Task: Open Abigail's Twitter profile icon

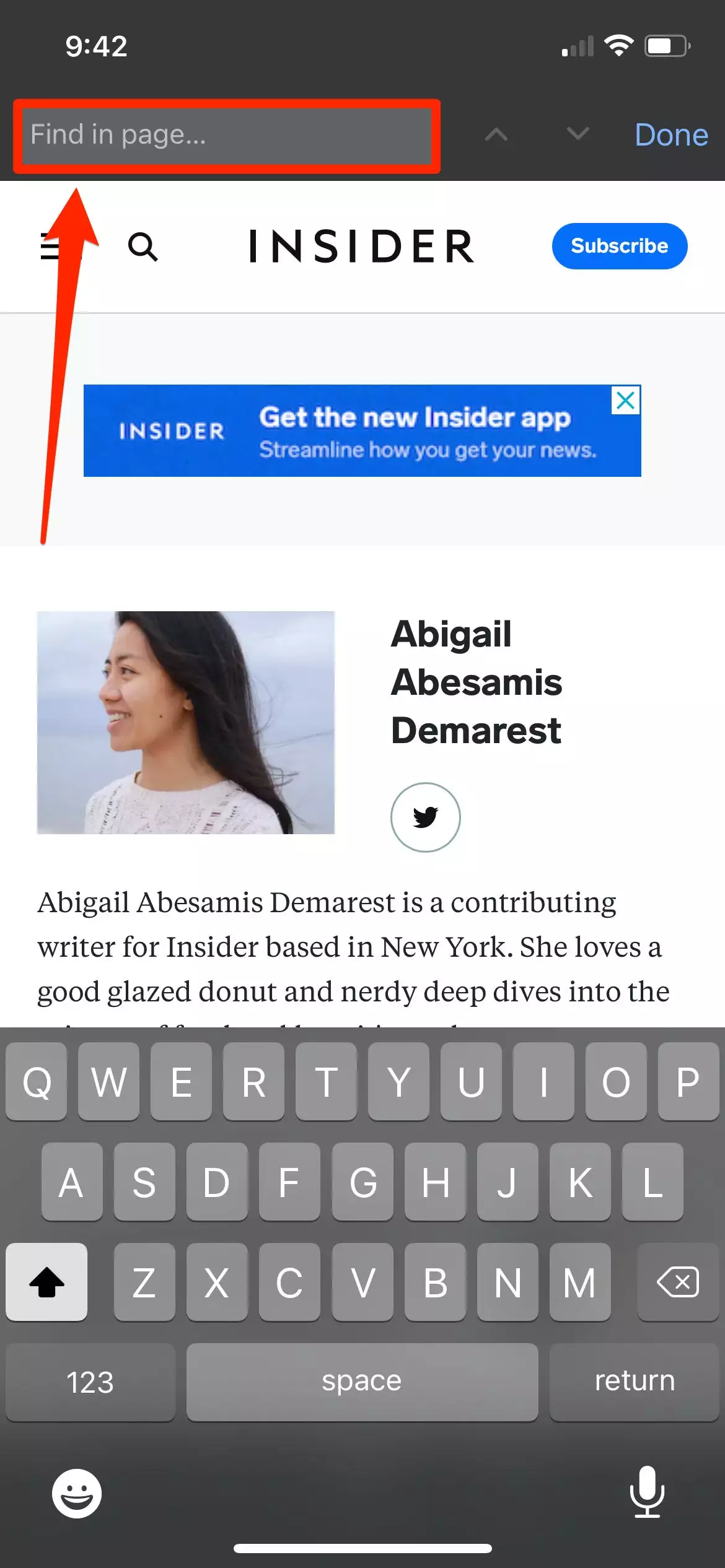Action: [x=425, y=817]
